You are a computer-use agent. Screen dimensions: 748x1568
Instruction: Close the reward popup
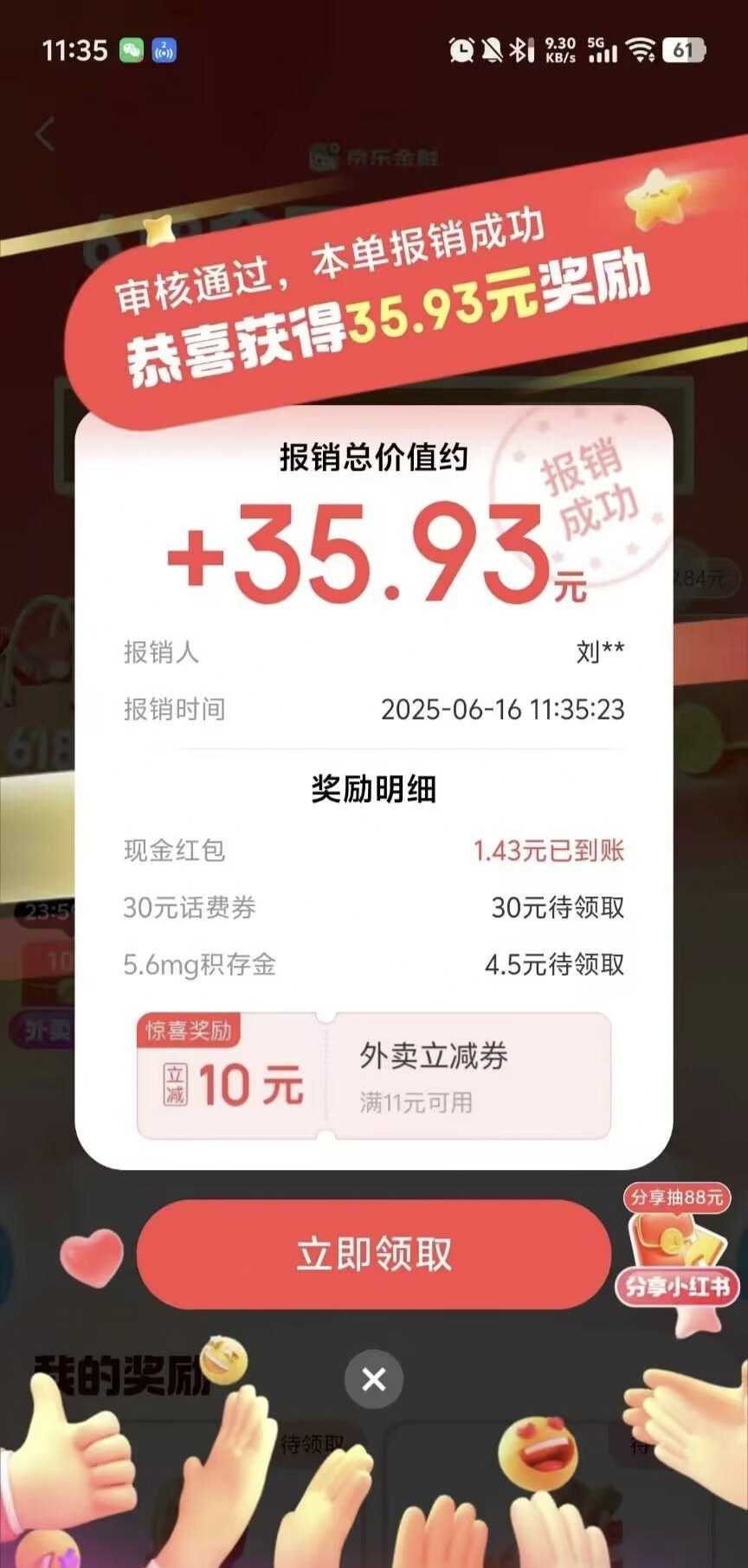[373, 1378]
